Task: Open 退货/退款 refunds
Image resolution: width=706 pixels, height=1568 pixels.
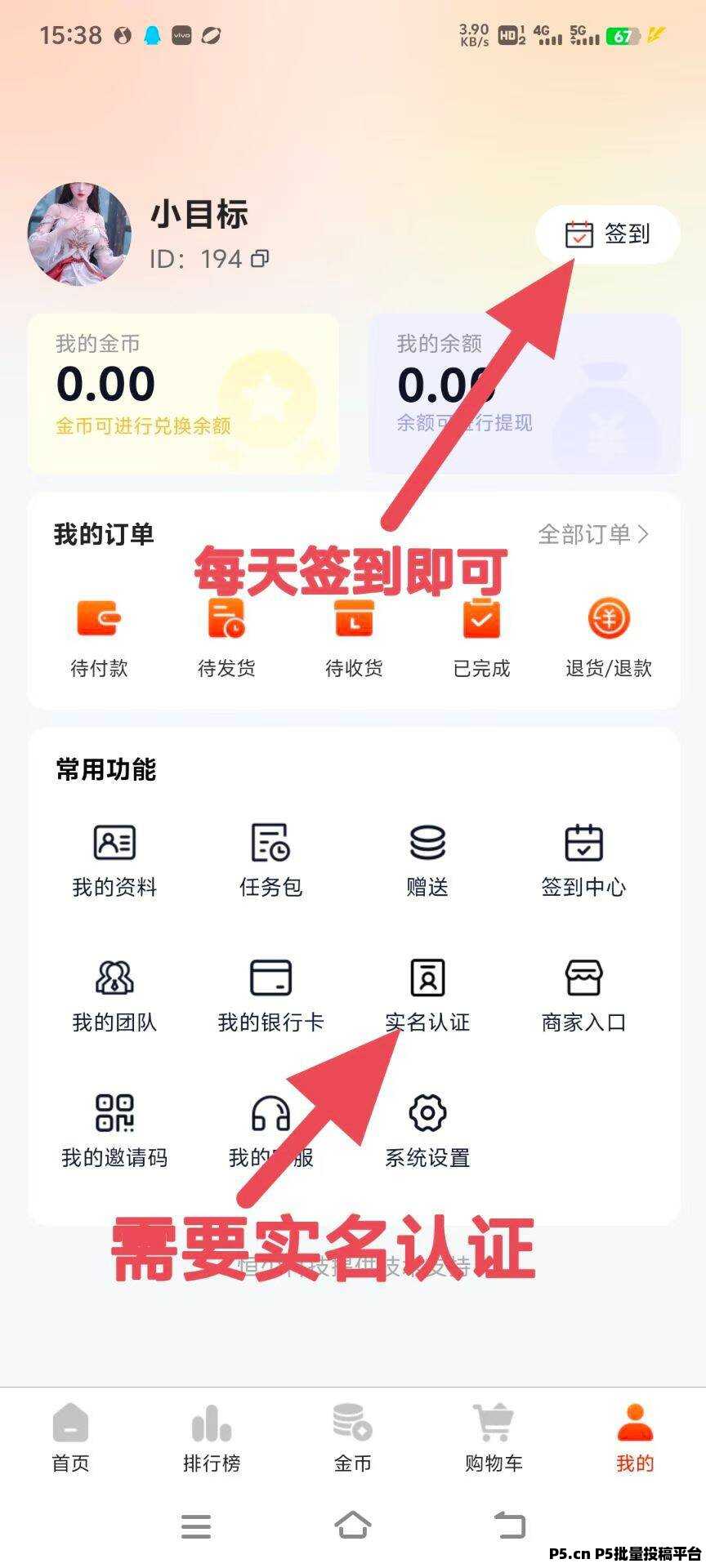Action: click(x=609, y=639)
